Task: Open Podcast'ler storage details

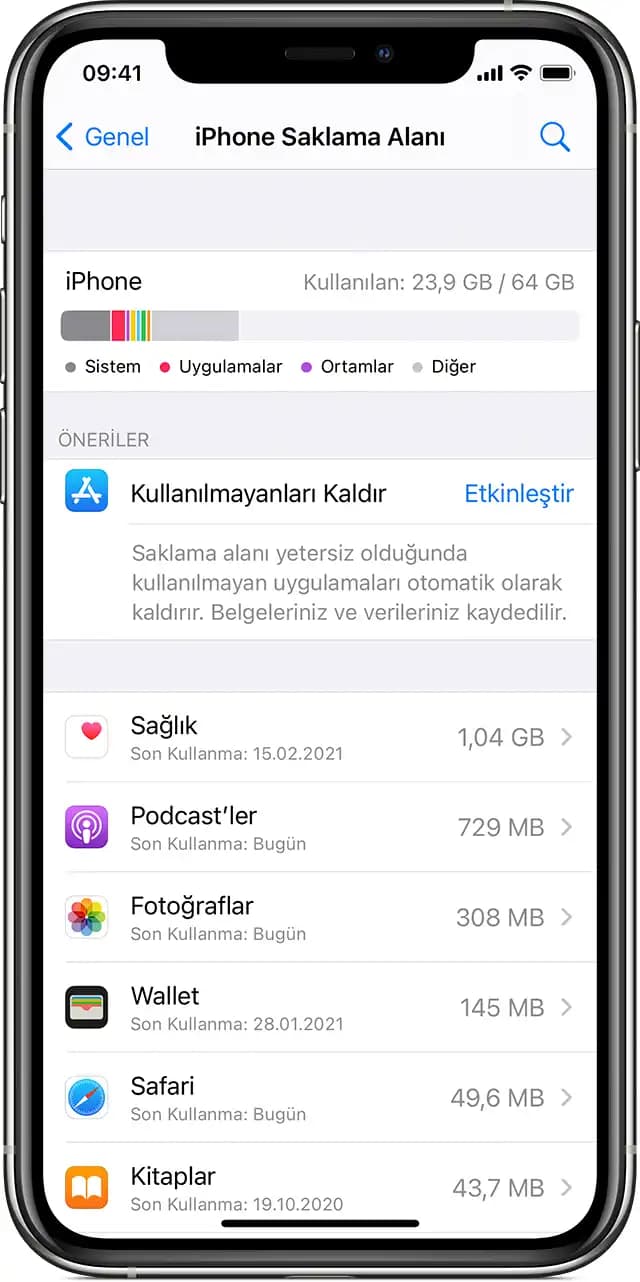Action: pos(320,827)
